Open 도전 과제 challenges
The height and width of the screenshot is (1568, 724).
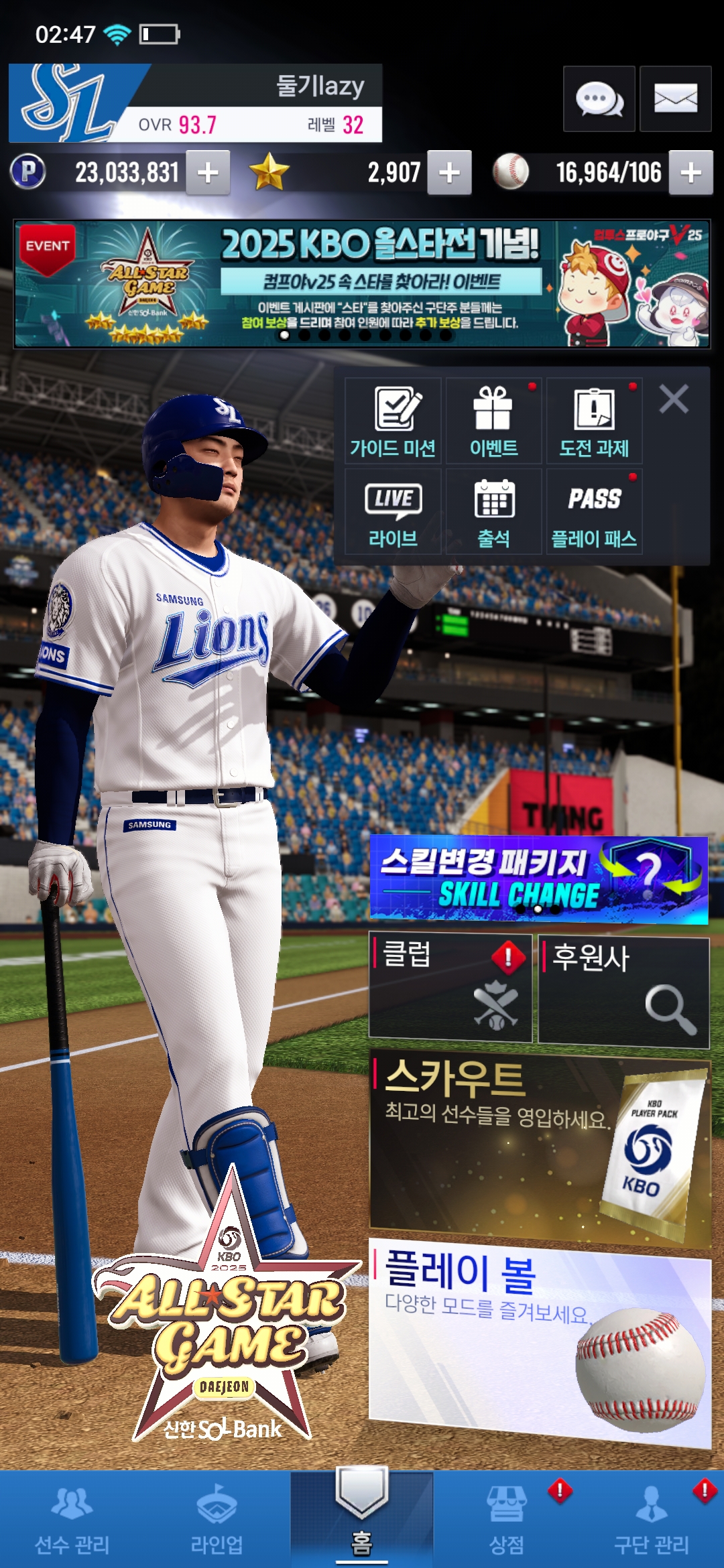(594, 421)
